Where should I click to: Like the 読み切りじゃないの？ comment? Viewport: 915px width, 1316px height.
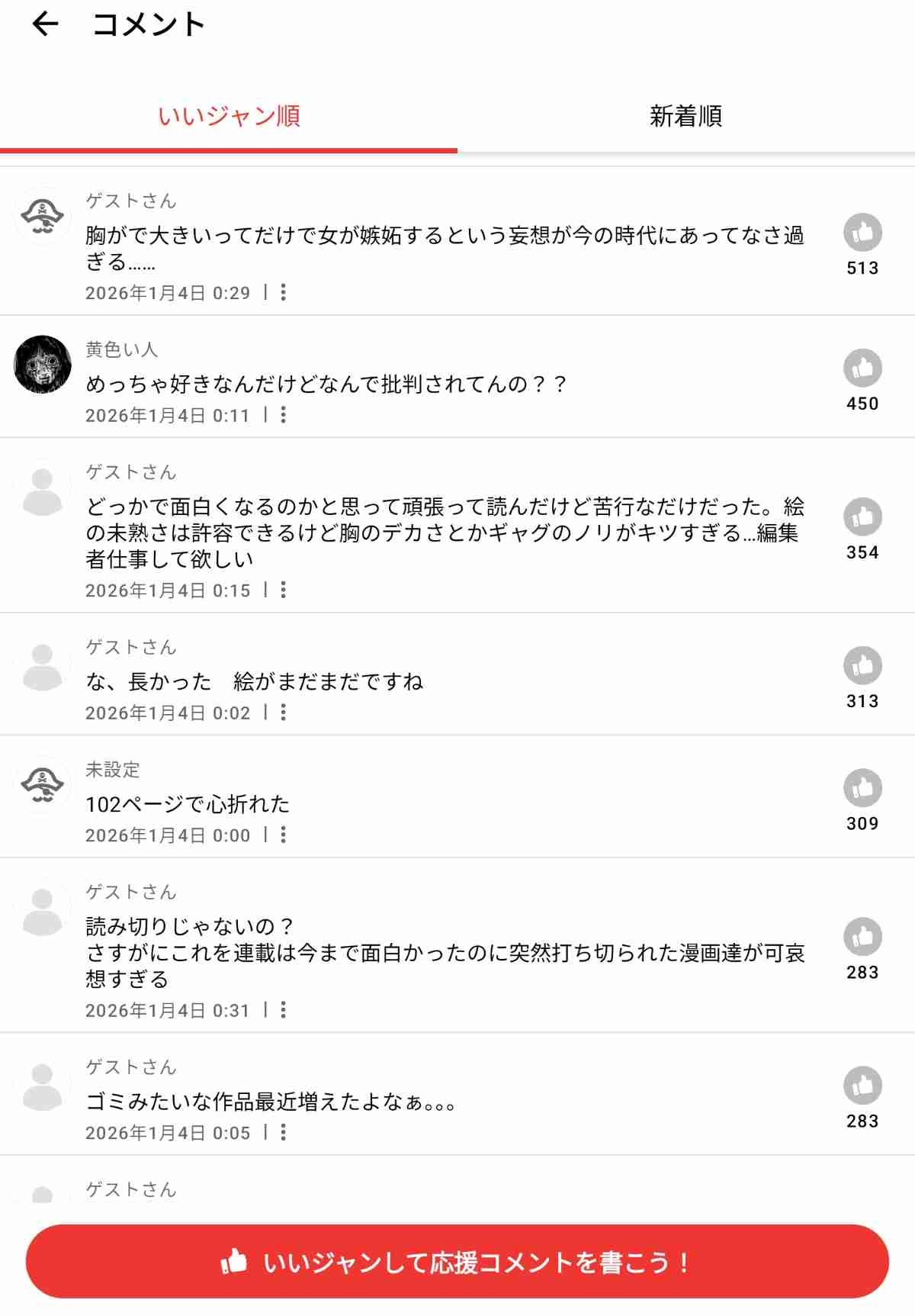[862, 937]
